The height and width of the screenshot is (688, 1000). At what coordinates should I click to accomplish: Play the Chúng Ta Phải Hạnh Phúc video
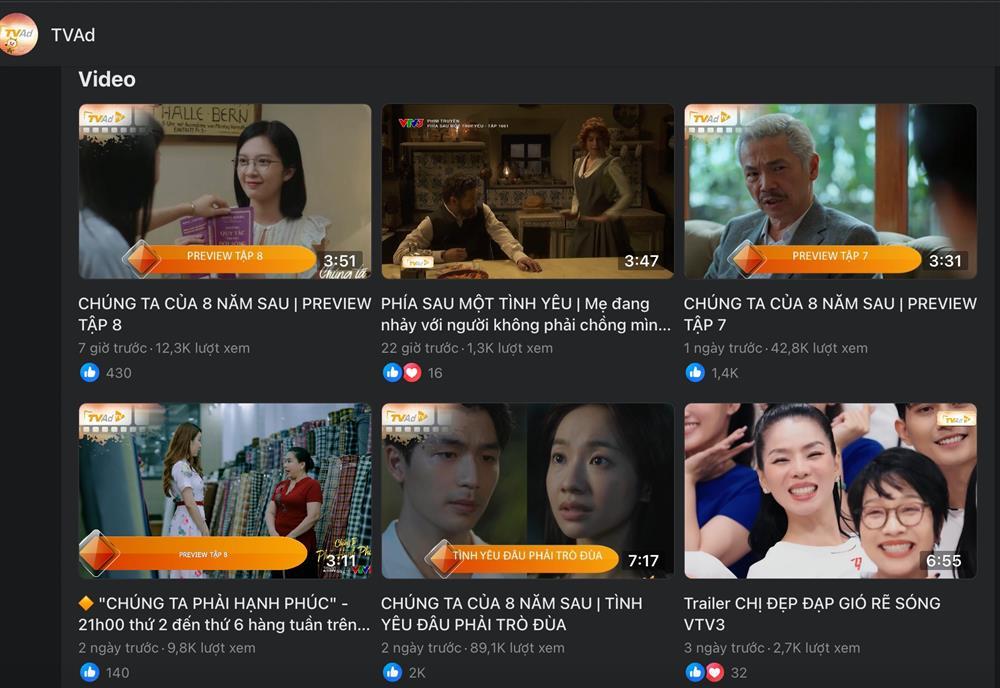(x=225, y=490)
